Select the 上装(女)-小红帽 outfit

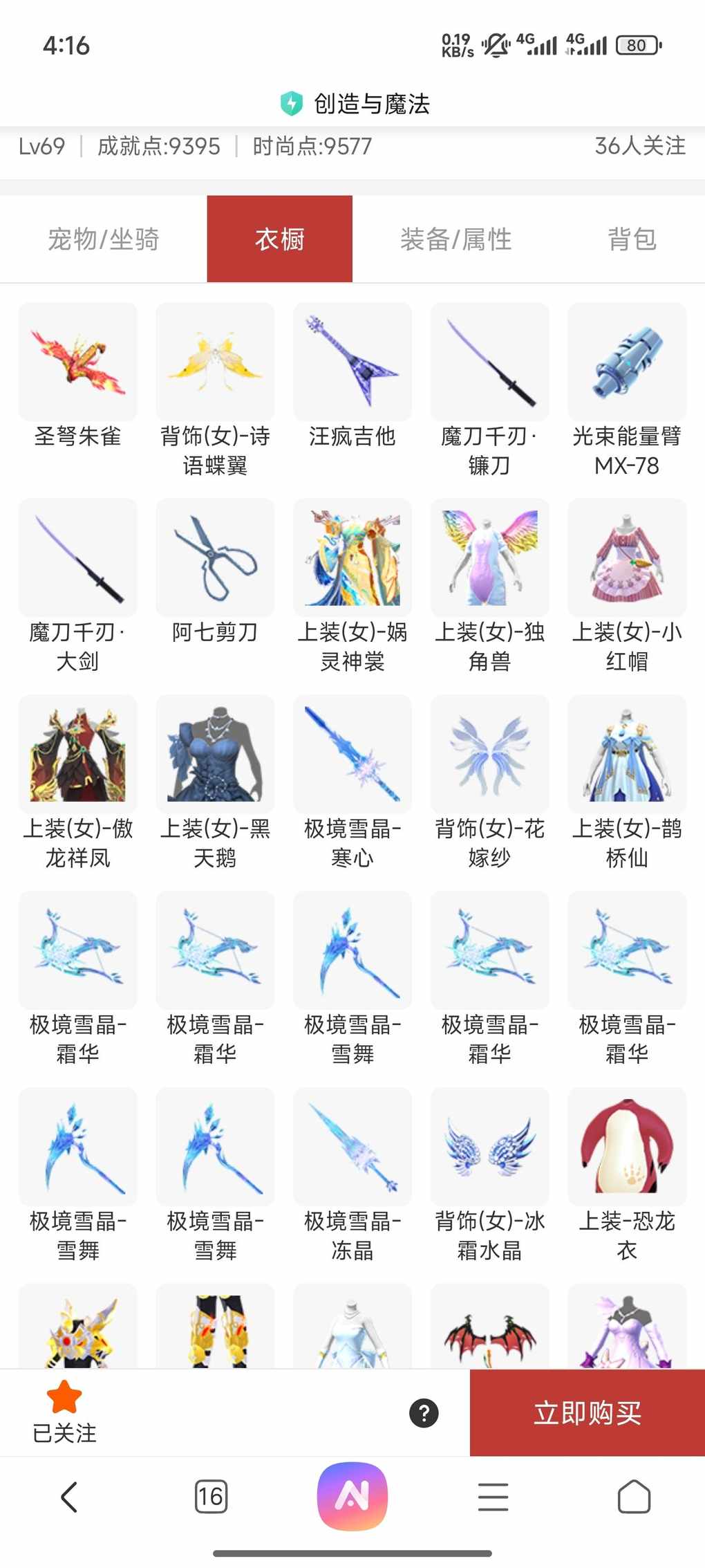tap(627, 558)
